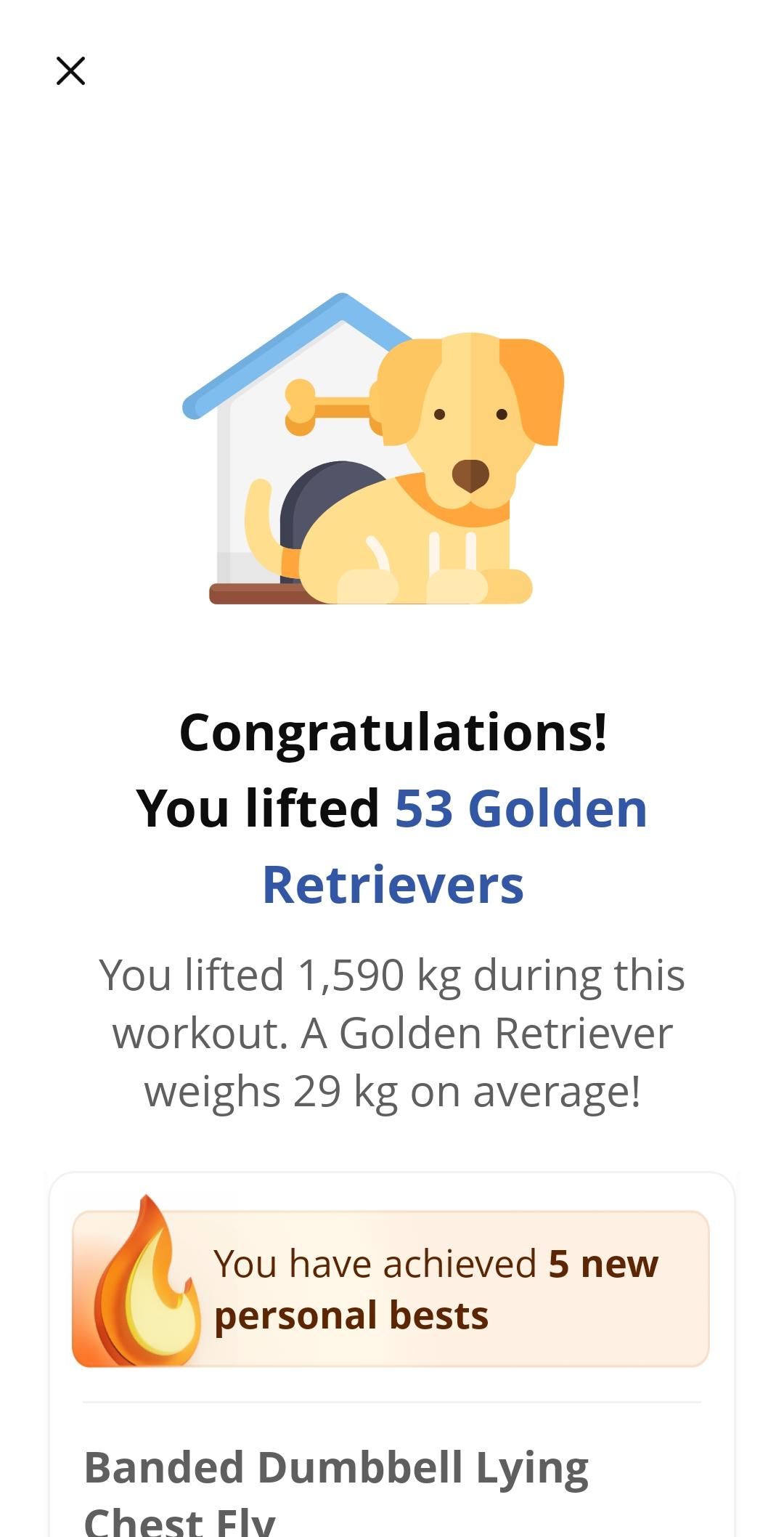The width and height of the screenshot is (784, 1537).
Task: Close the workout congratulations screen
Action: coord(70,70)
